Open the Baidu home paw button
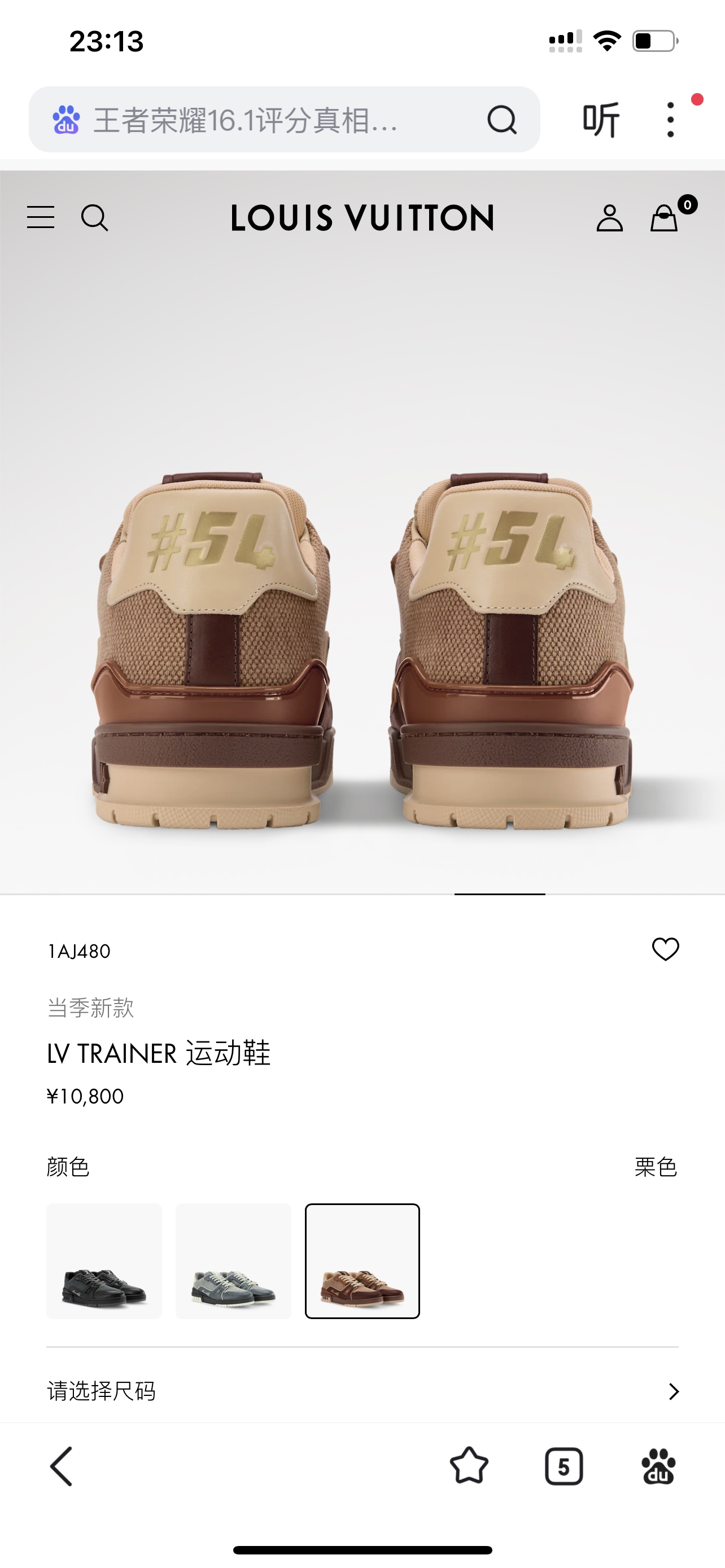This screenshot has height=1568, width=725. pos(658,1466)
